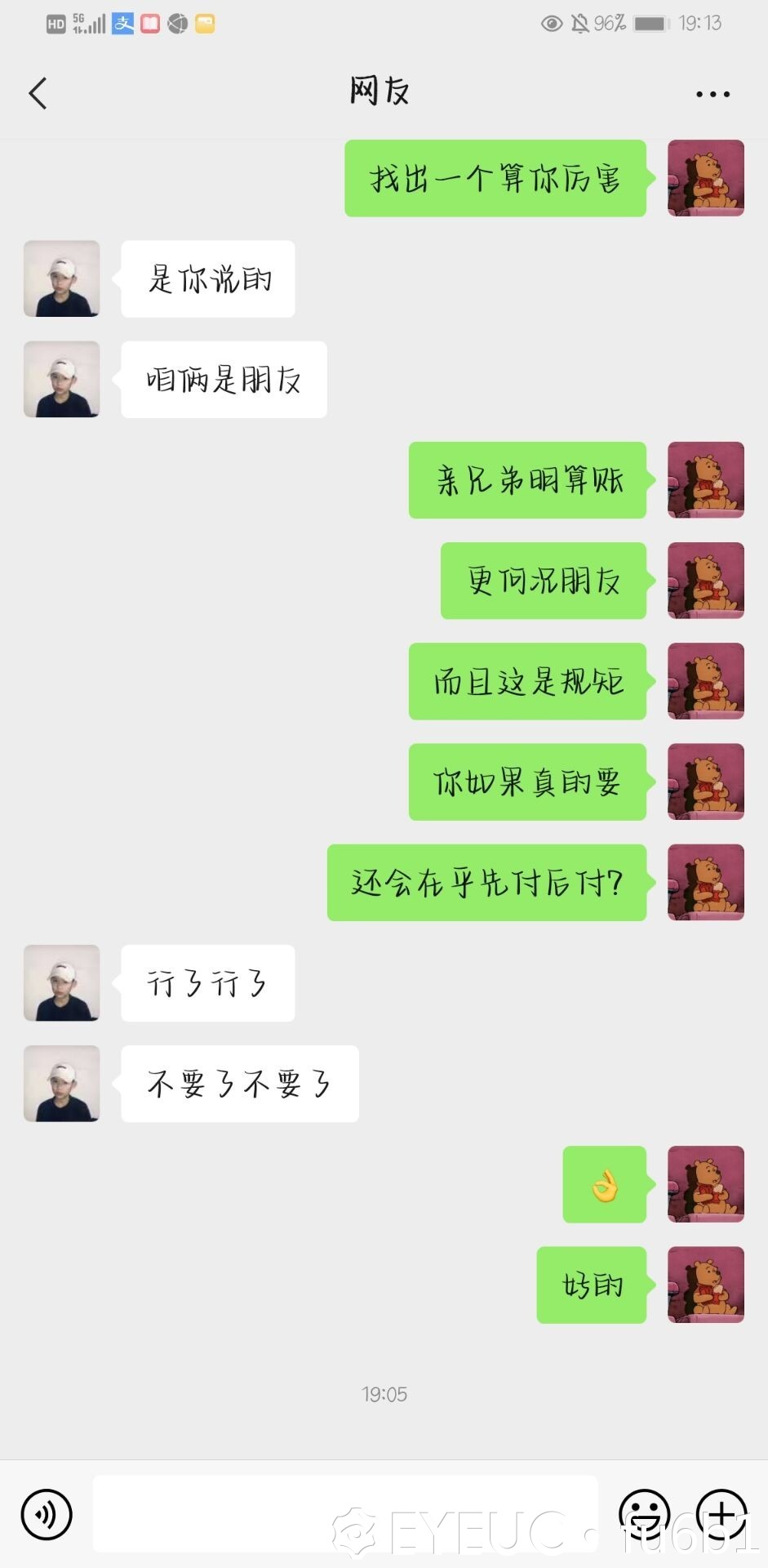Screen dimensions: 768x1568
Task: Go back from the 网友 chat
Action: click(x=38, y=93)
